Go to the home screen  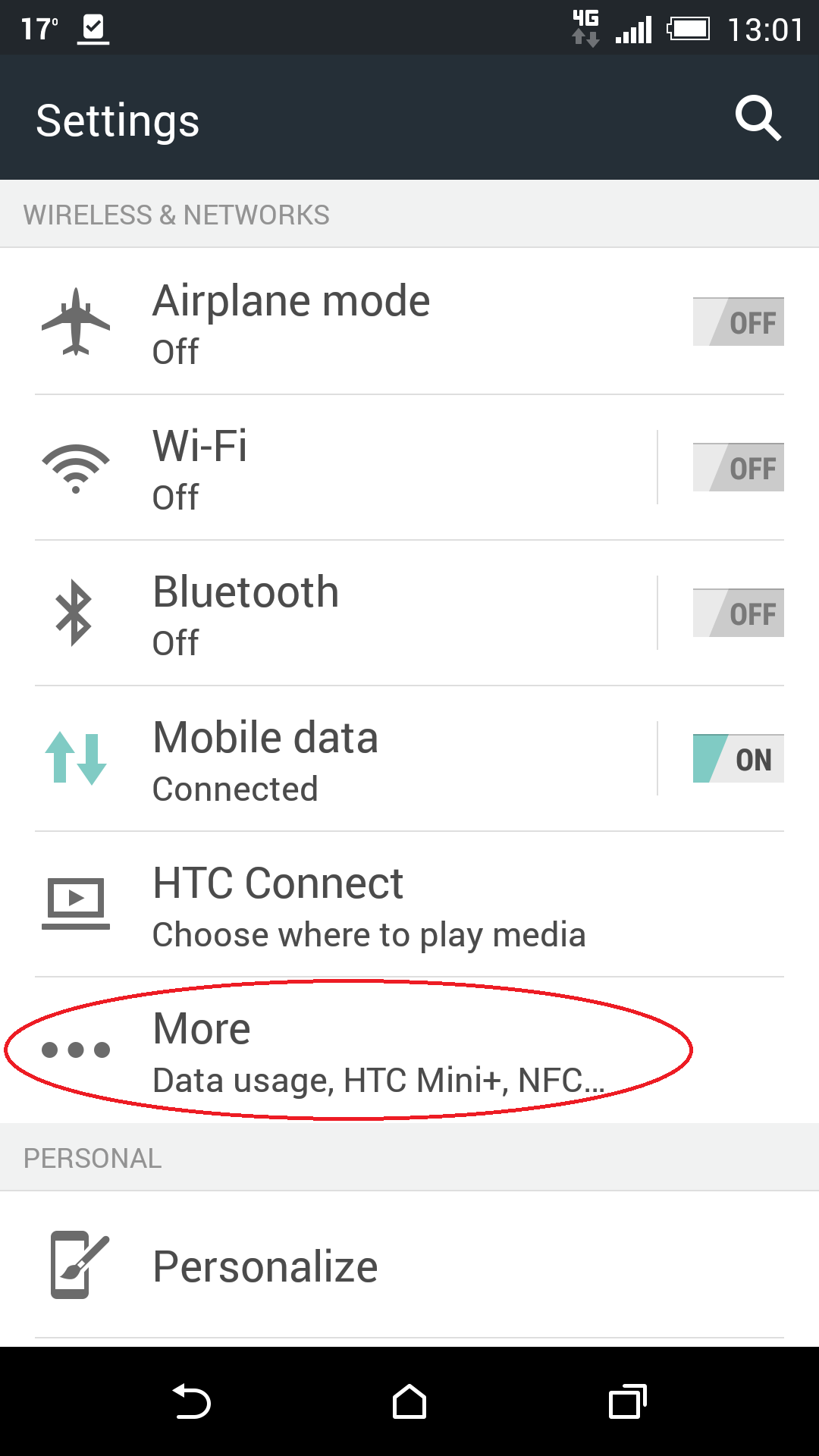coord(409,1401)
